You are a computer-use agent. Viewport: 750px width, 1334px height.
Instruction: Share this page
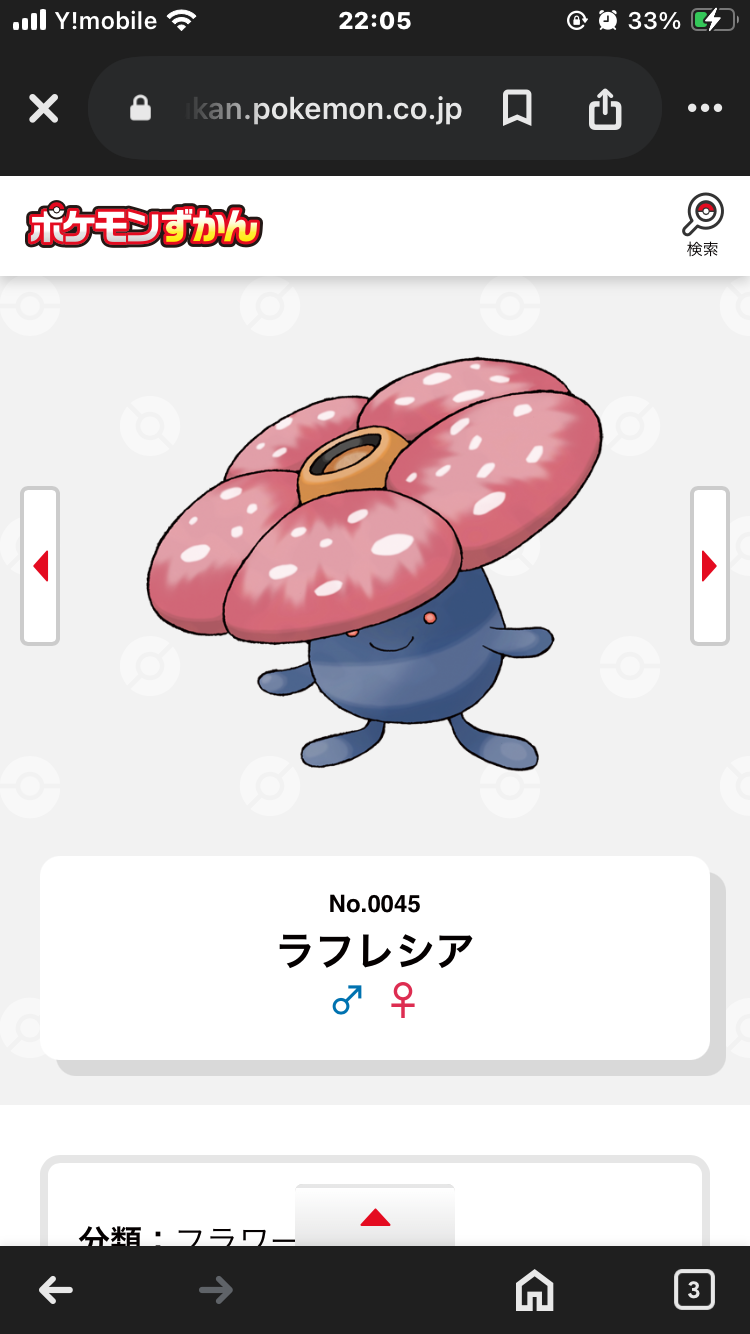(x=605, y=108)
